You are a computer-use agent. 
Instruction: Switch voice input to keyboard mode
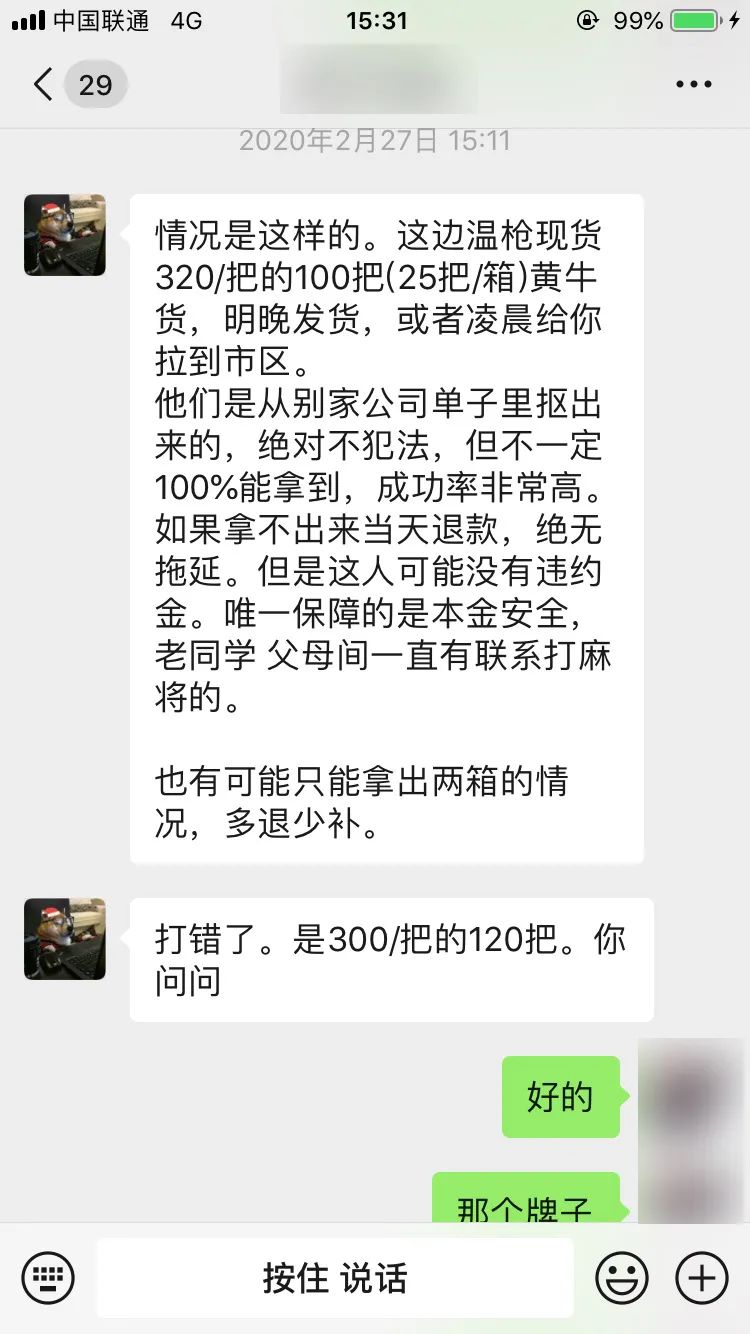47,1277
